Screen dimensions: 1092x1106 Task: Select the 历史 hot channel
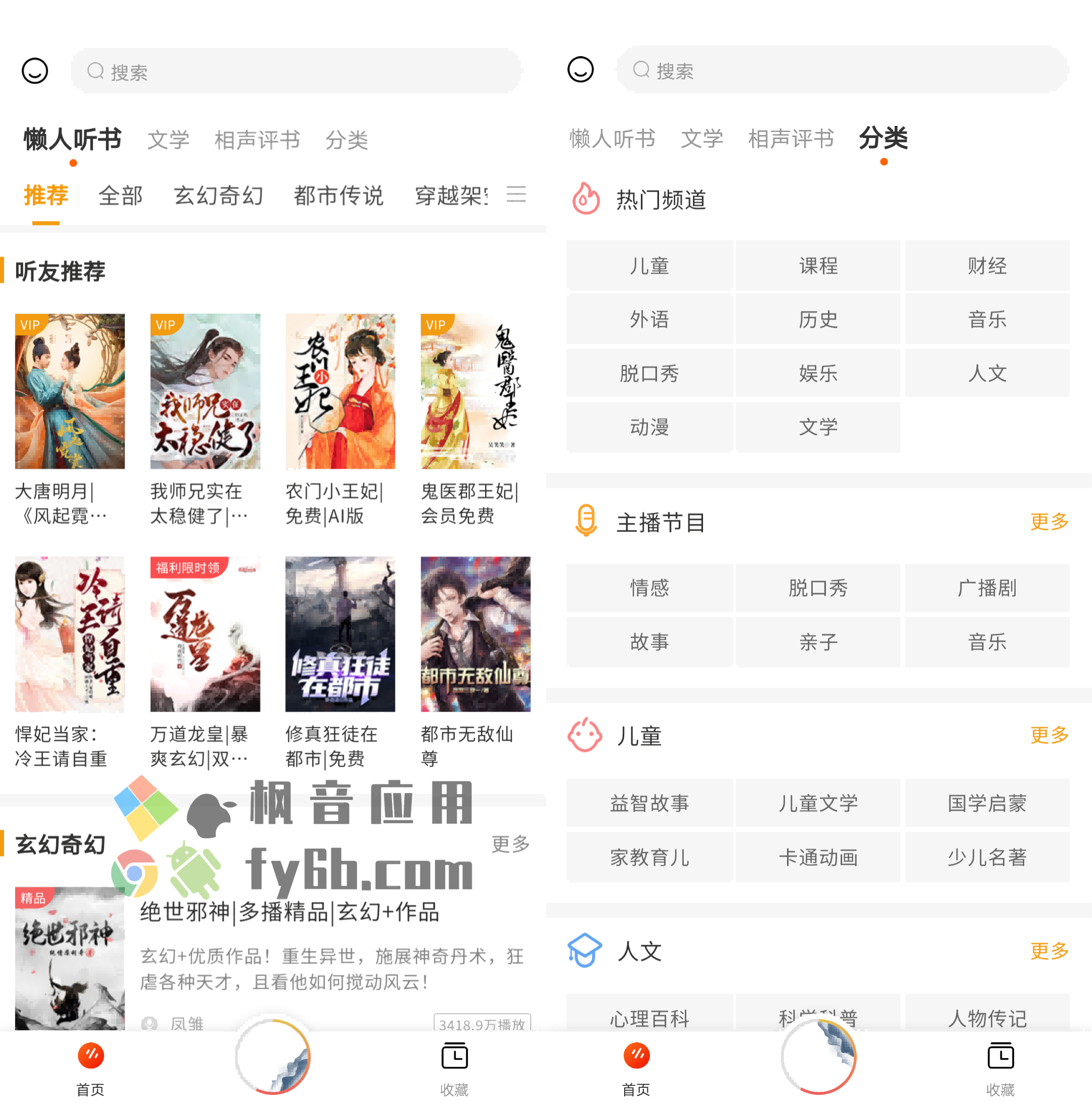click(x=818, y=320)
